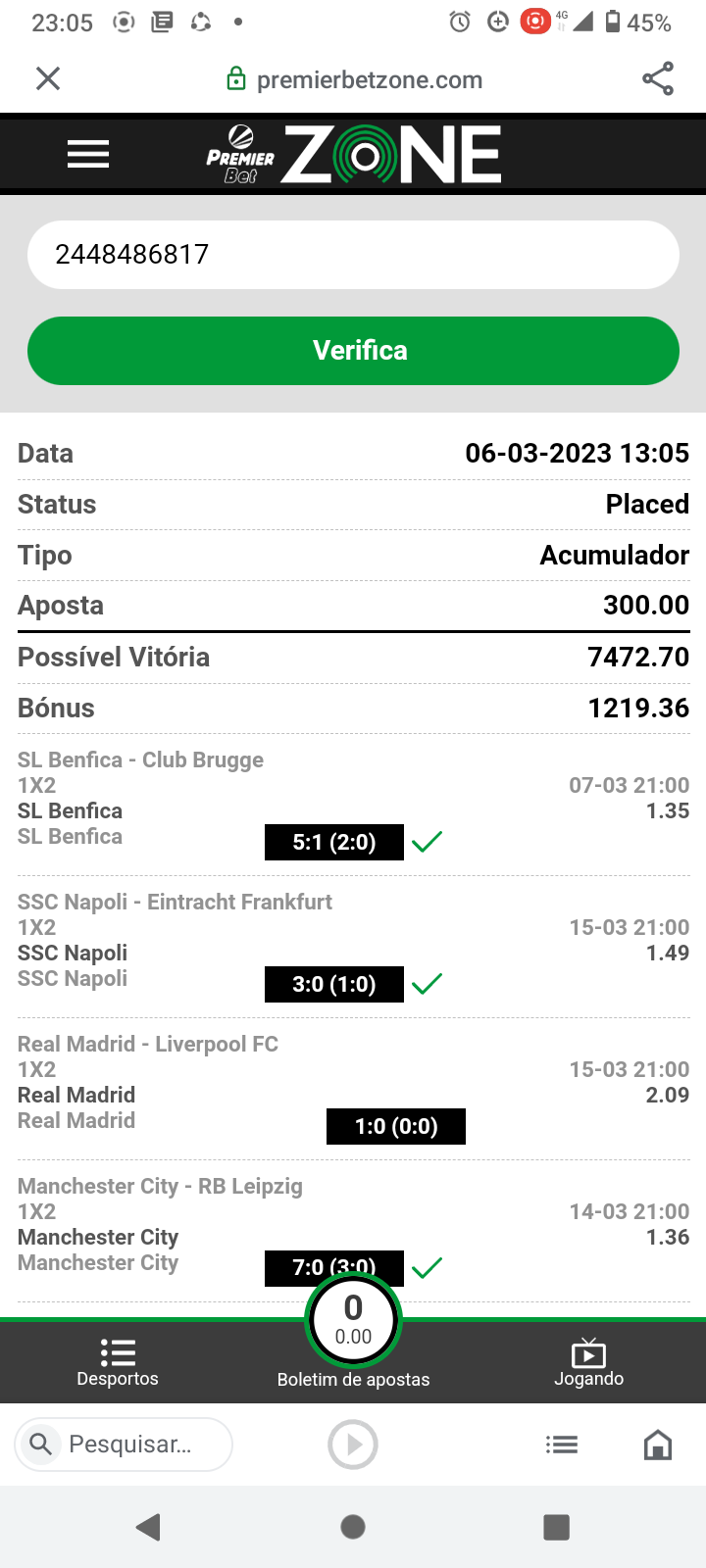Switch to the Desportos tab
706x1568 pixels.
coord(118,1362)
